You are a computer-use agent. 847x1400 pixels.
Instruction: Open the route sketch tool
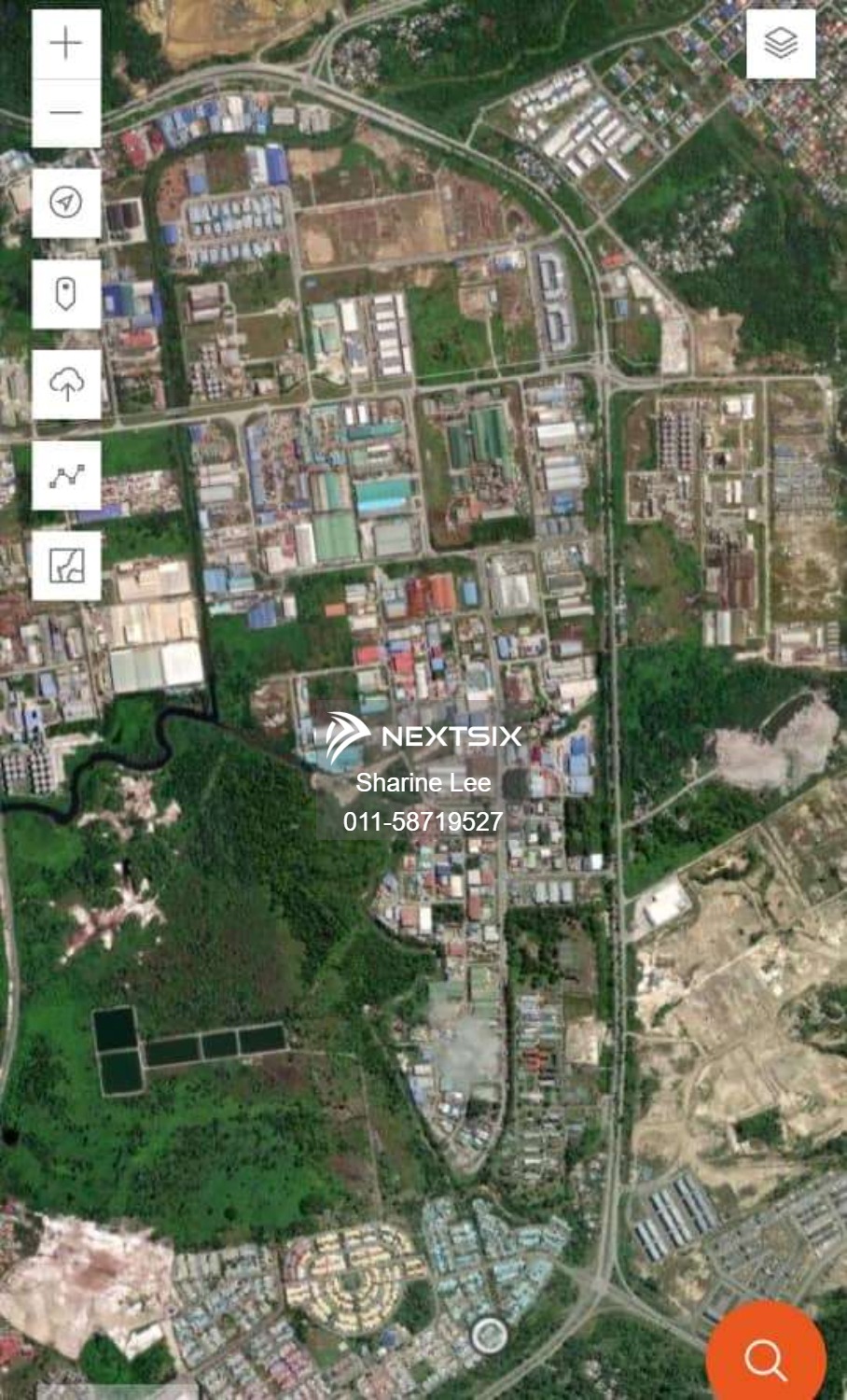(x=64, y=562)
